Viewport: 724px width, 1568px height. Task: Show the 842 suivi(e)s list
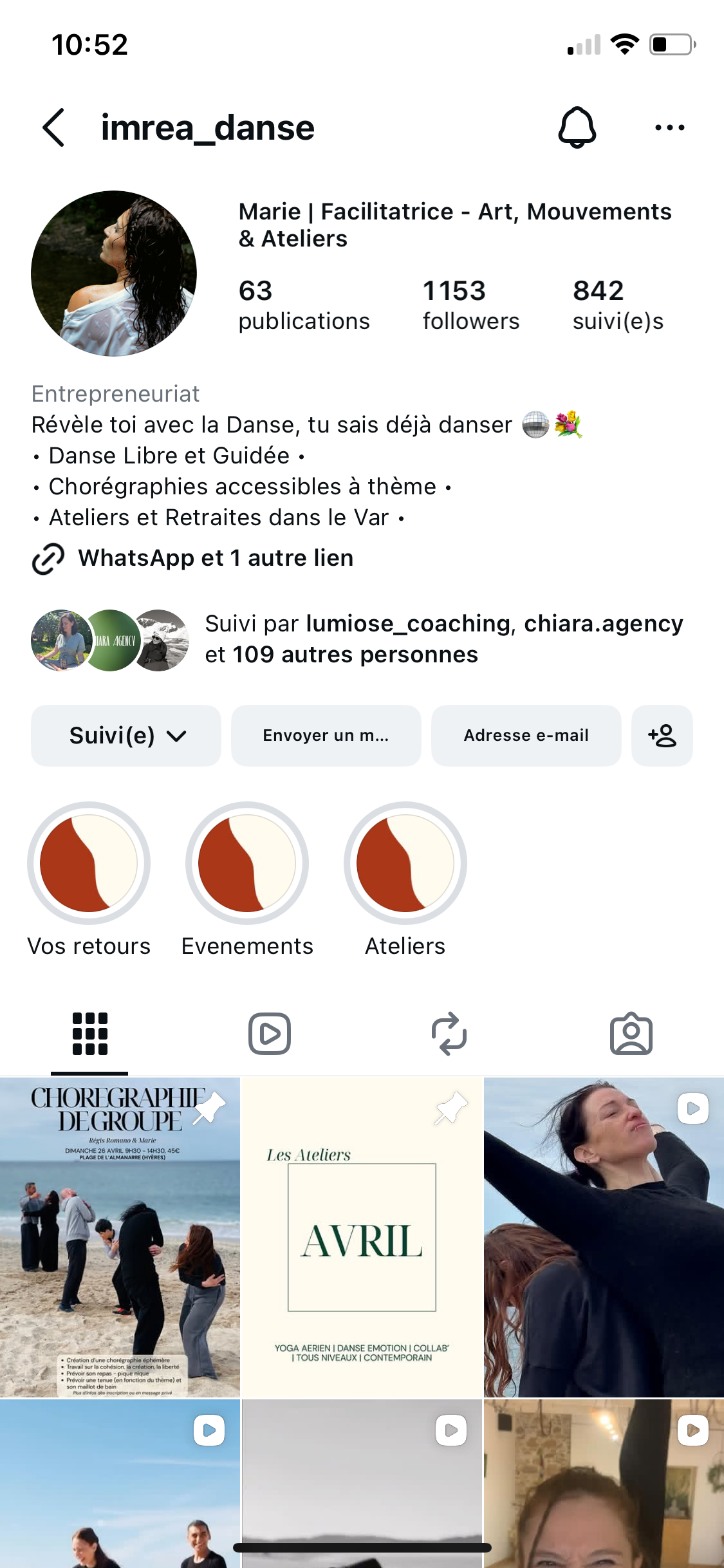tap(618, 304)
